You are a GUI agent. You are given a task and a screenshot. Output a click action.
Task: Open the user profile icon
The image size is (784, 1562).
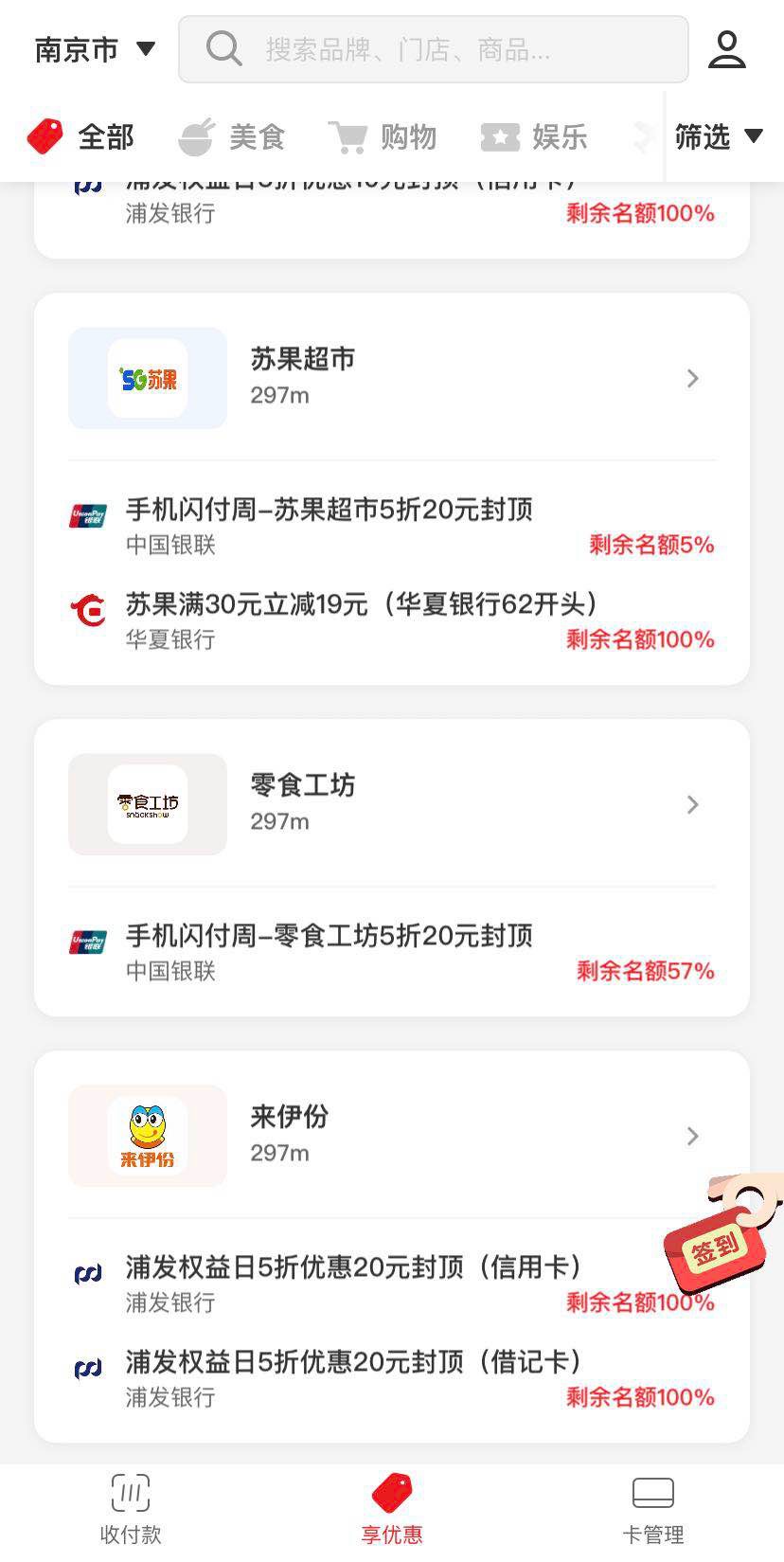click(726, 49)
